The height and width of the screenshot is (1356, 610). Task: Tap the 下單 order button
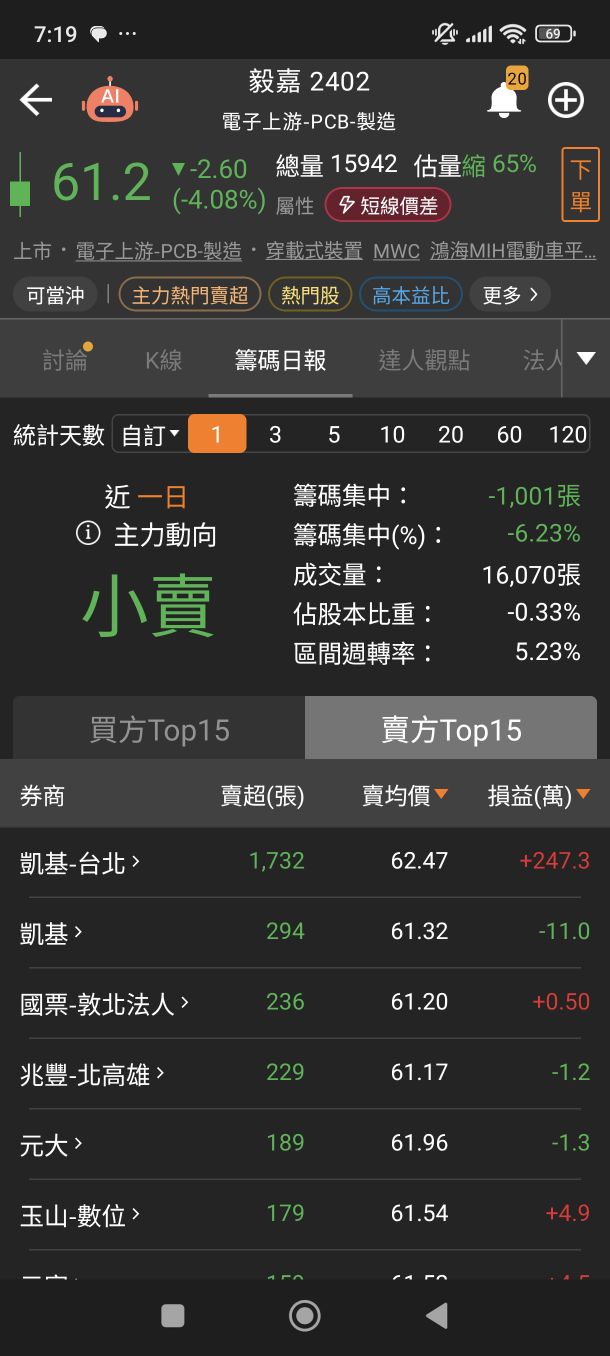pyautogui.click(x=580, y=184)
